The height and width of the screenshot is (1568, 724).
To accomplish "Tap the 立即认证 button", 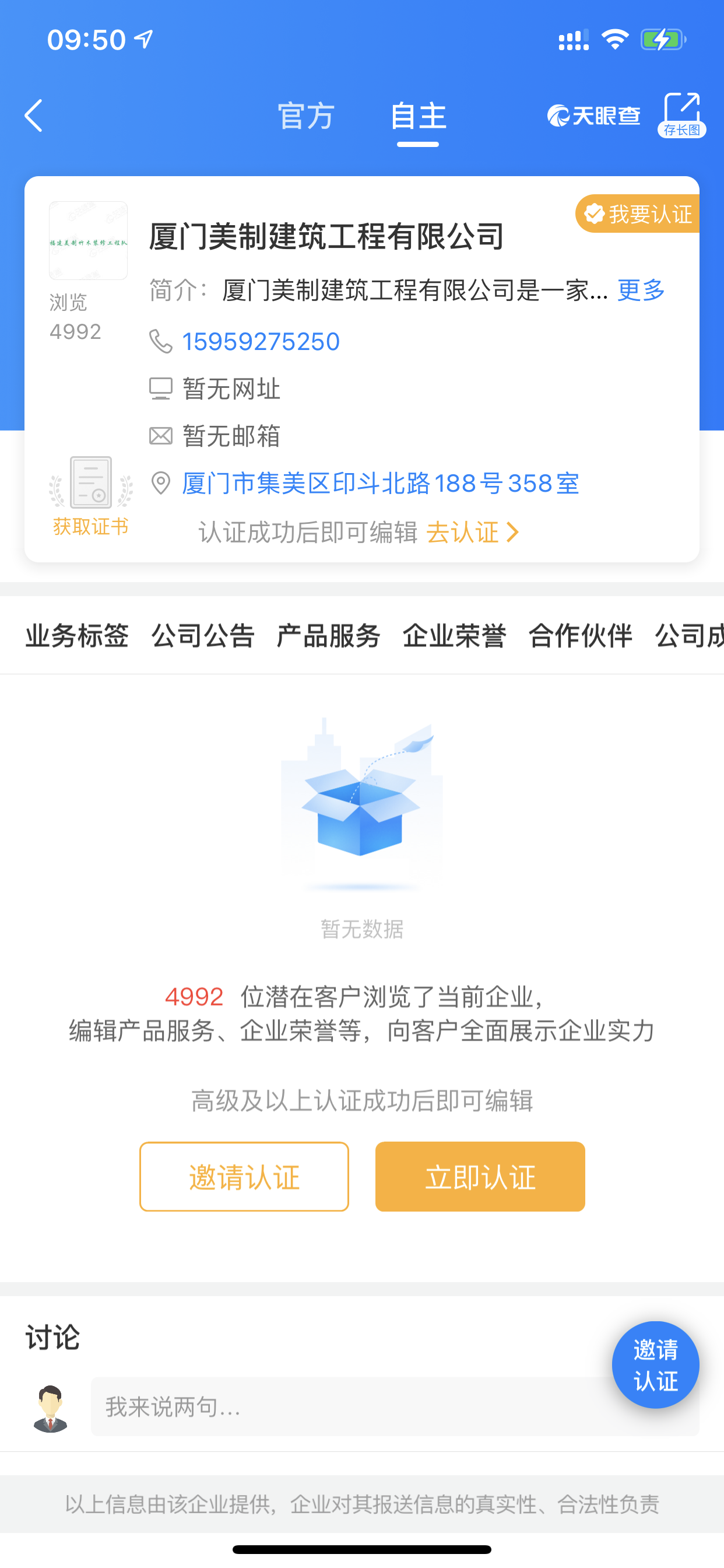I will tap(480, 1177).
